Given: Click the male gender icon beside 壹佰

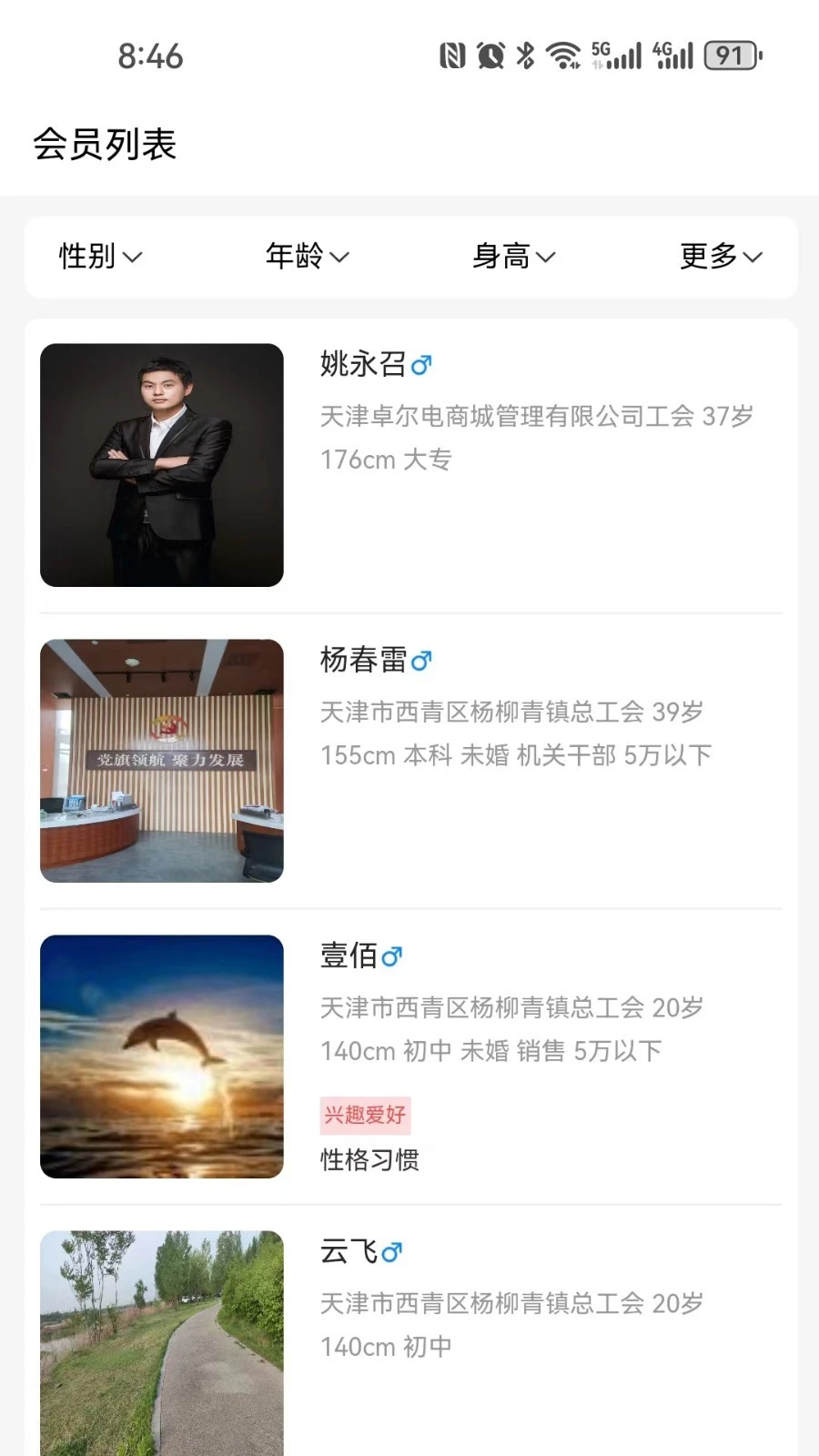Looking at the screenshot, I should (393, 955).
